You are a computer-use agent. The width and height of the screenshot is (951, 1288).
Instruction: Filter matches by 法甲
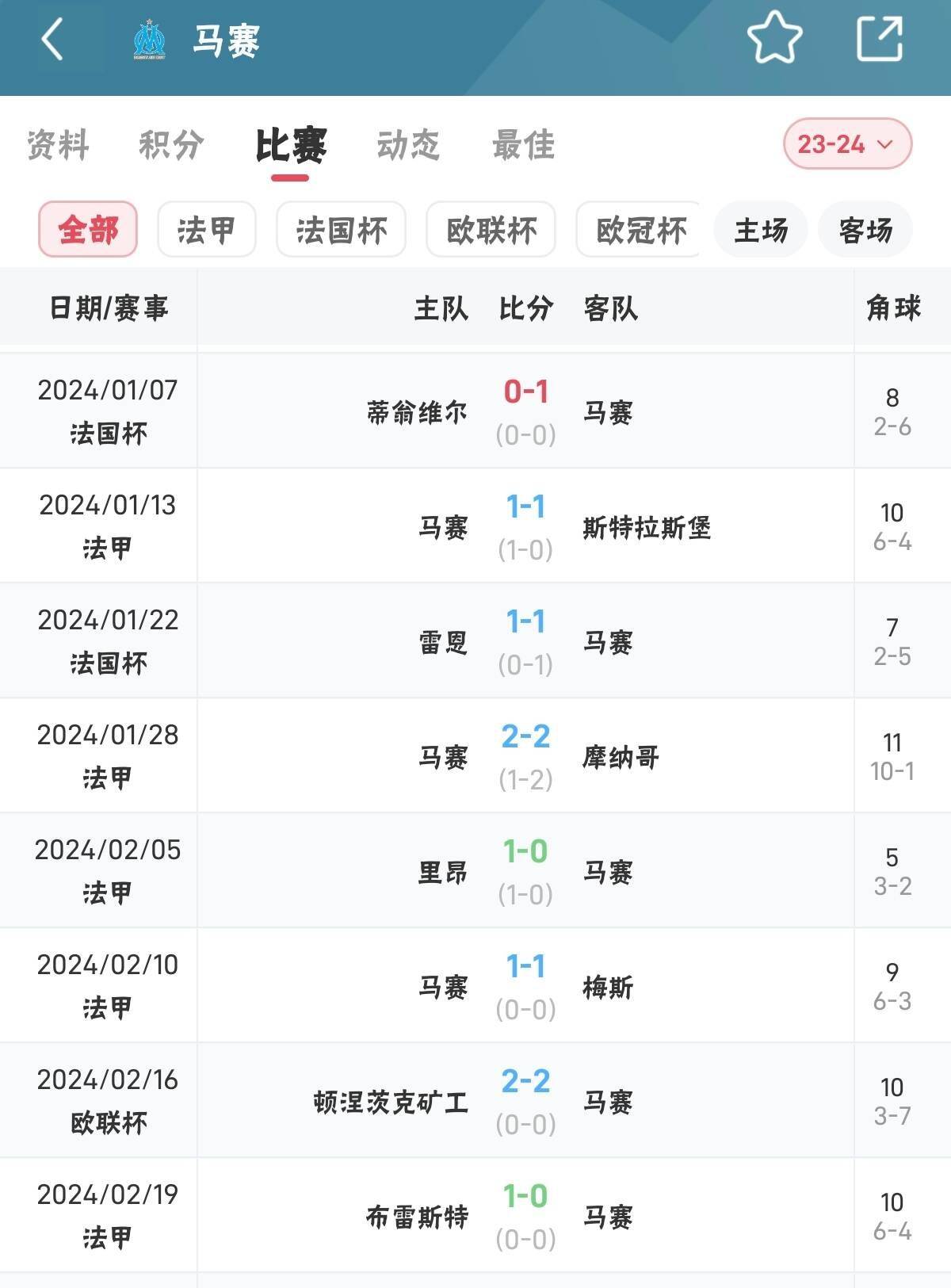(206, 230)
